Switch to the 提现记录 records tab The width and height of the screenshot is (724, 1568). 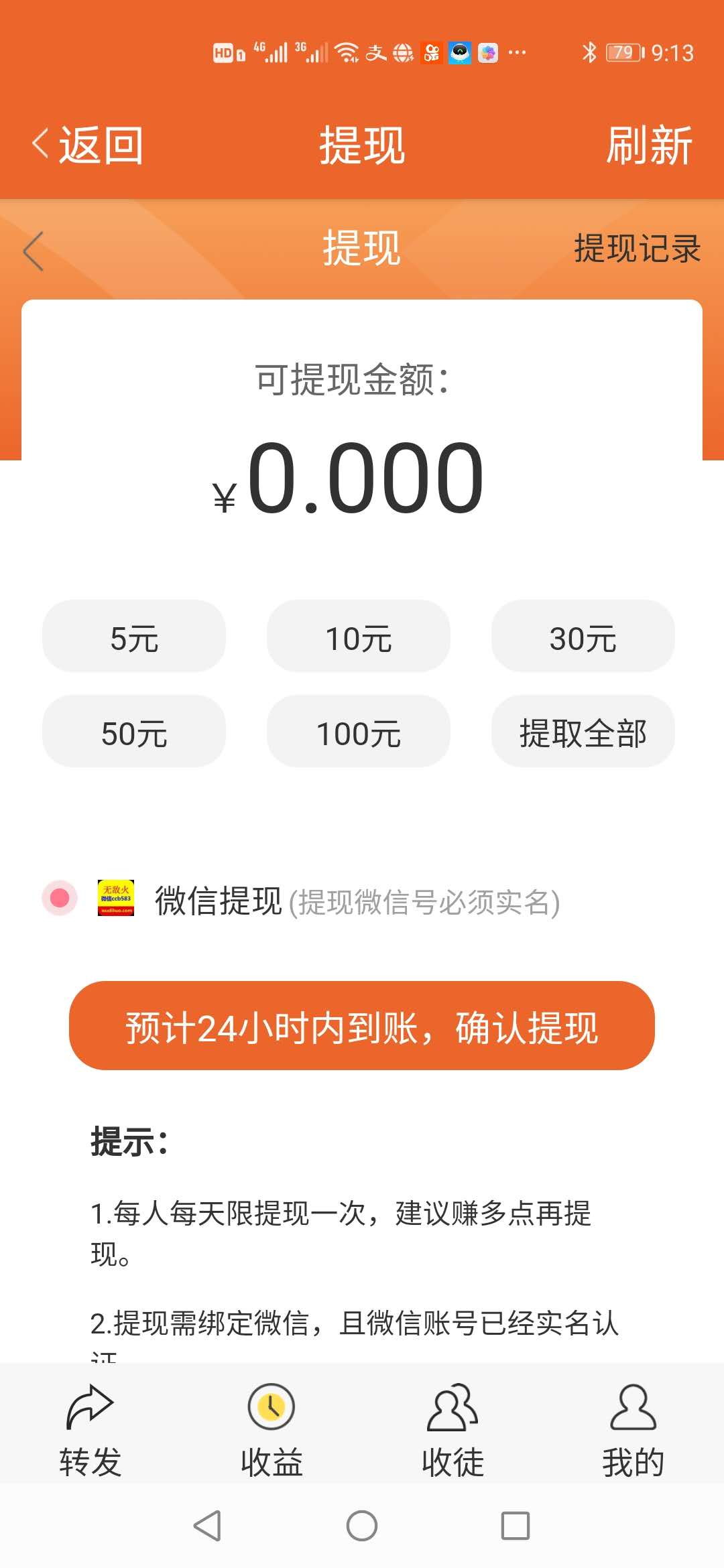pos(636,250)
